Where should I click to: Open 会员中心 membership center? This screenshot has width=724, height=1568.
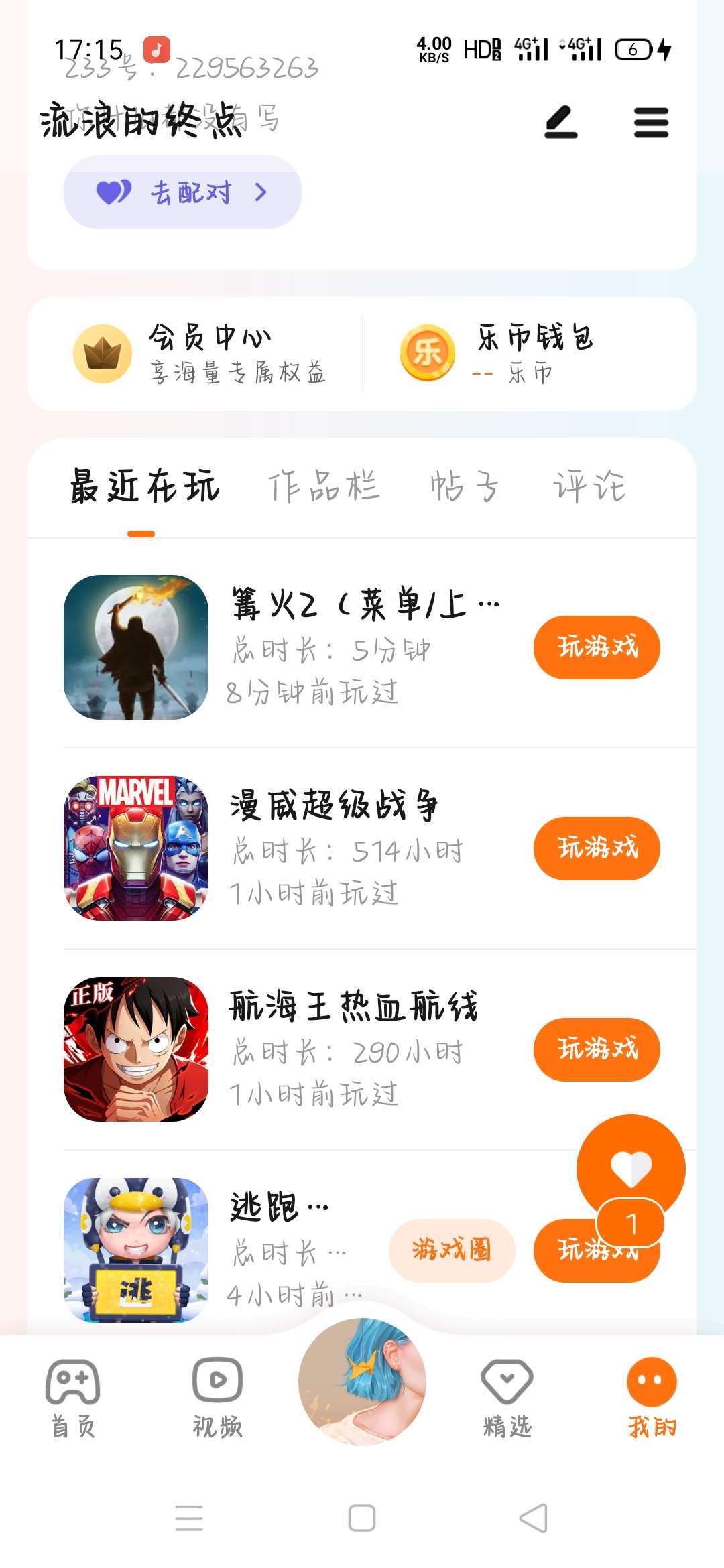(201, 353)
